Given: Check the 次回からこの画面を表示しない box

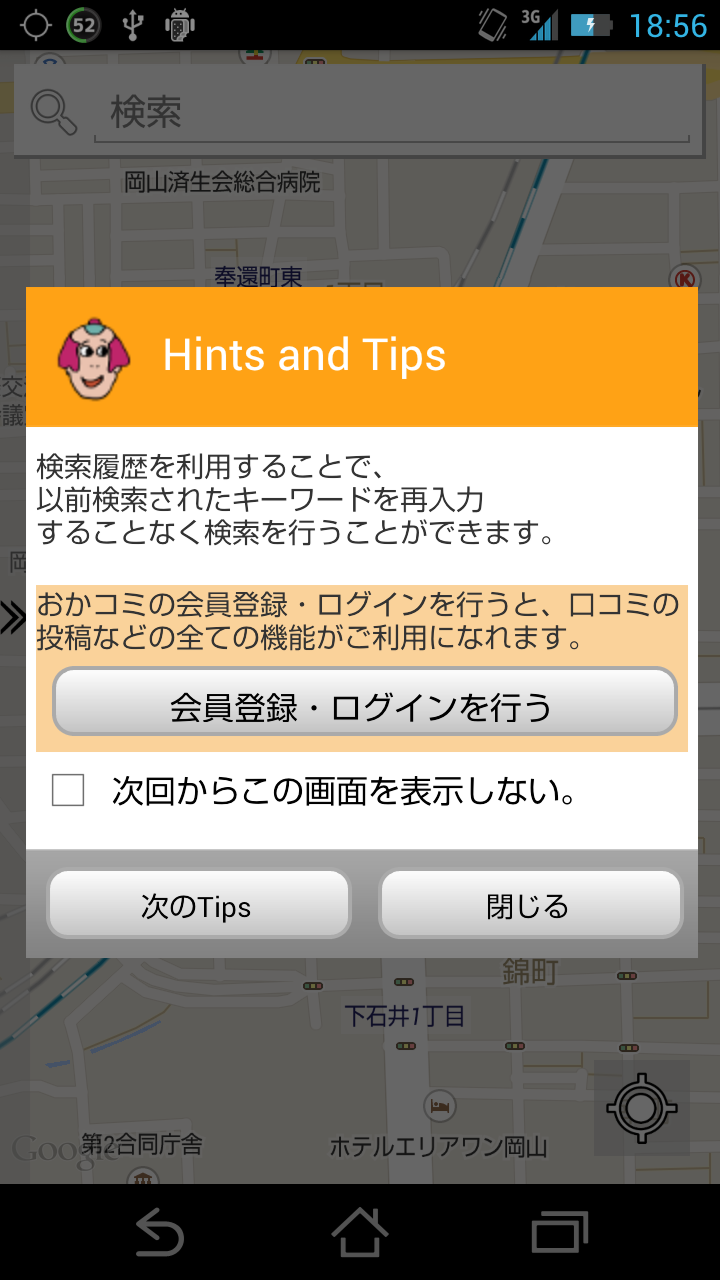Looking at the screenshot, I should click(x=68, y=790).
